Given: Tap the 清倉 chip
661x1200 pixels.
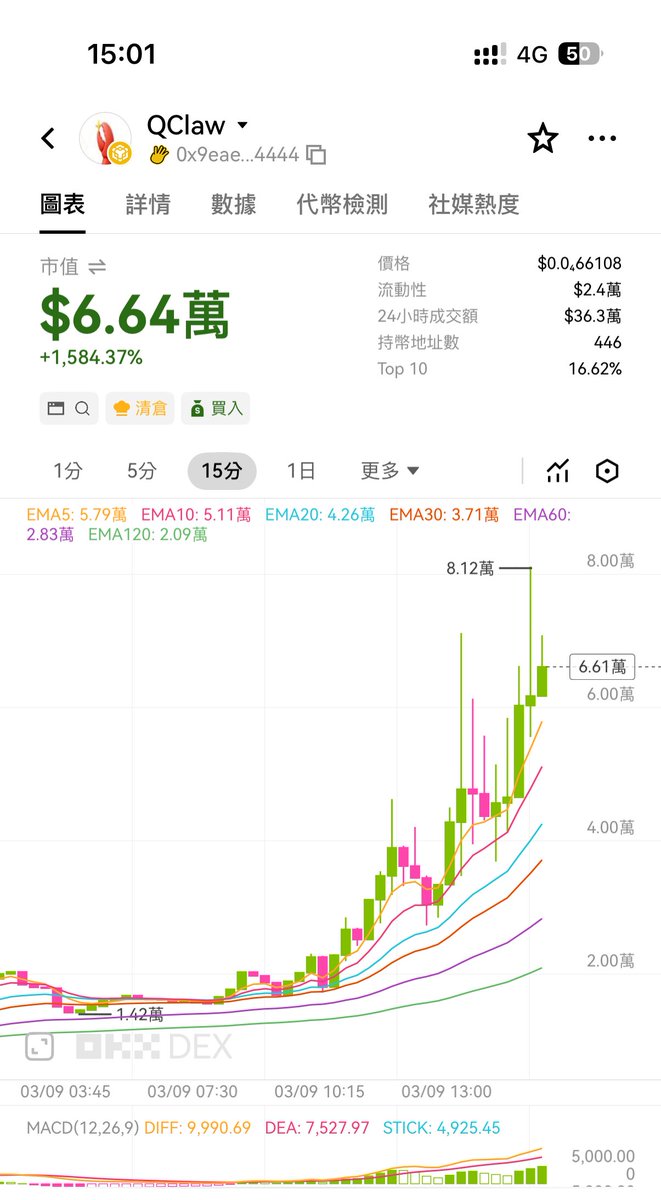Looking at the screenshot, I should 140,408.
